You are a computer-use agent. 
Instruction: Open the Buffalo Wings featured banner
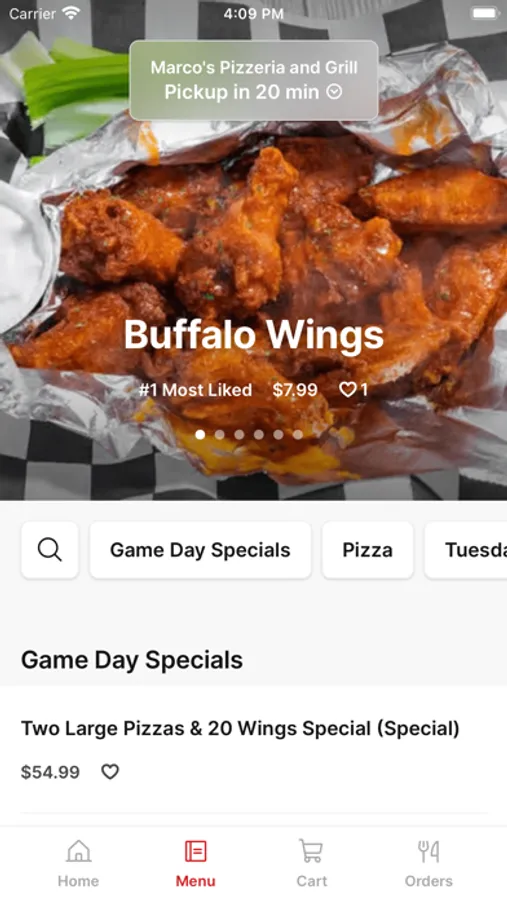tap(253, 335)
